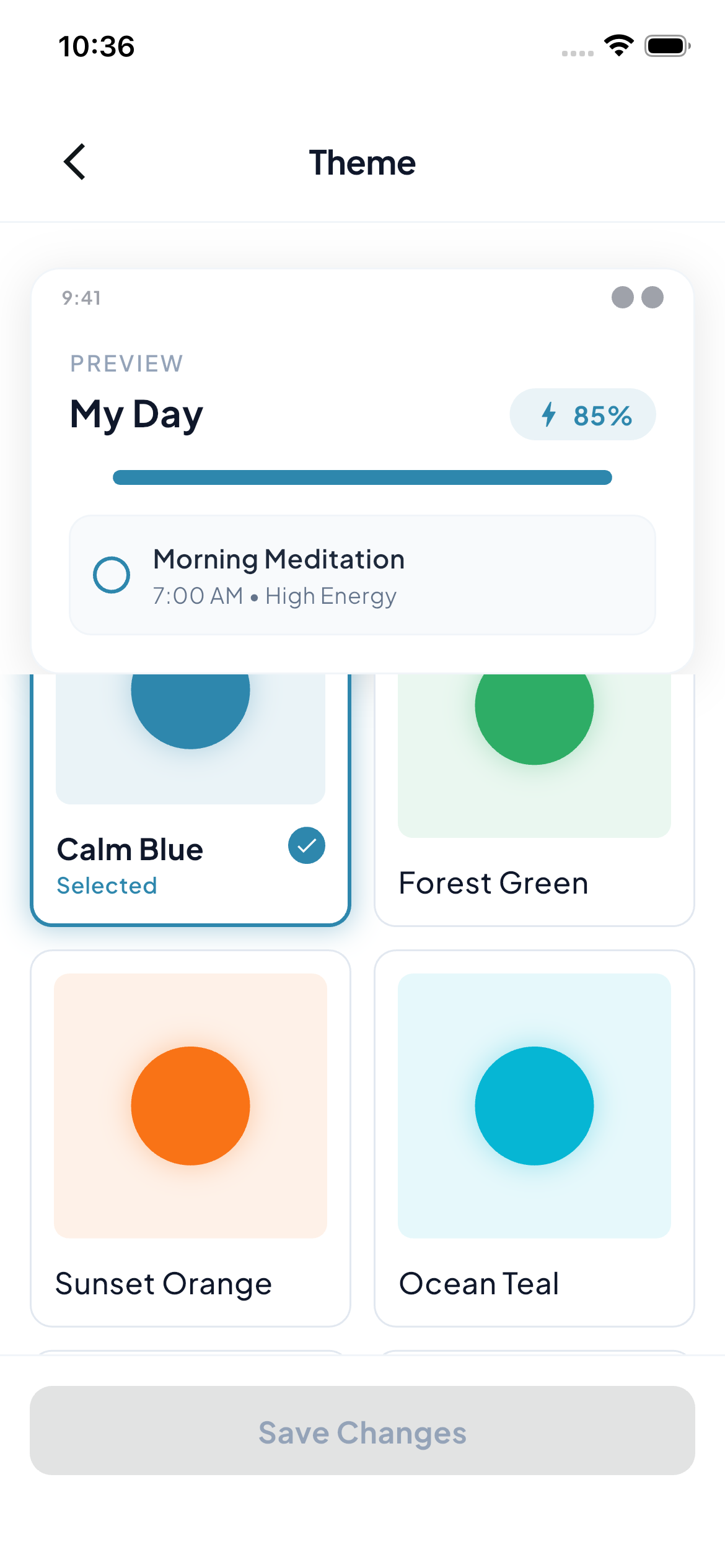Open the My Day preview section
The height and width of the screenshot is (1568, 725).
click(135, 414)
